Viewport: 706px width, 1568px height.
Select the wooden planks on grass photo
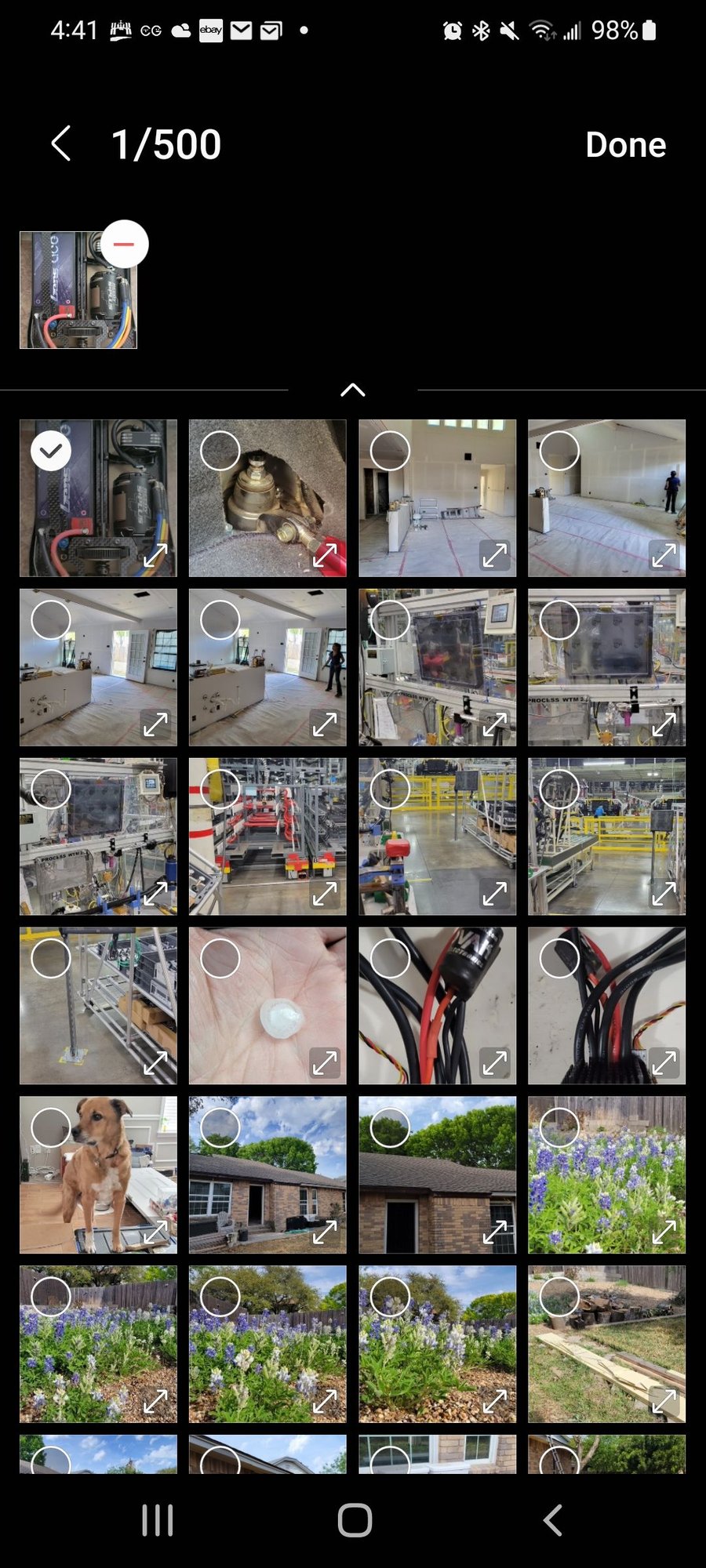[559, 1296]
